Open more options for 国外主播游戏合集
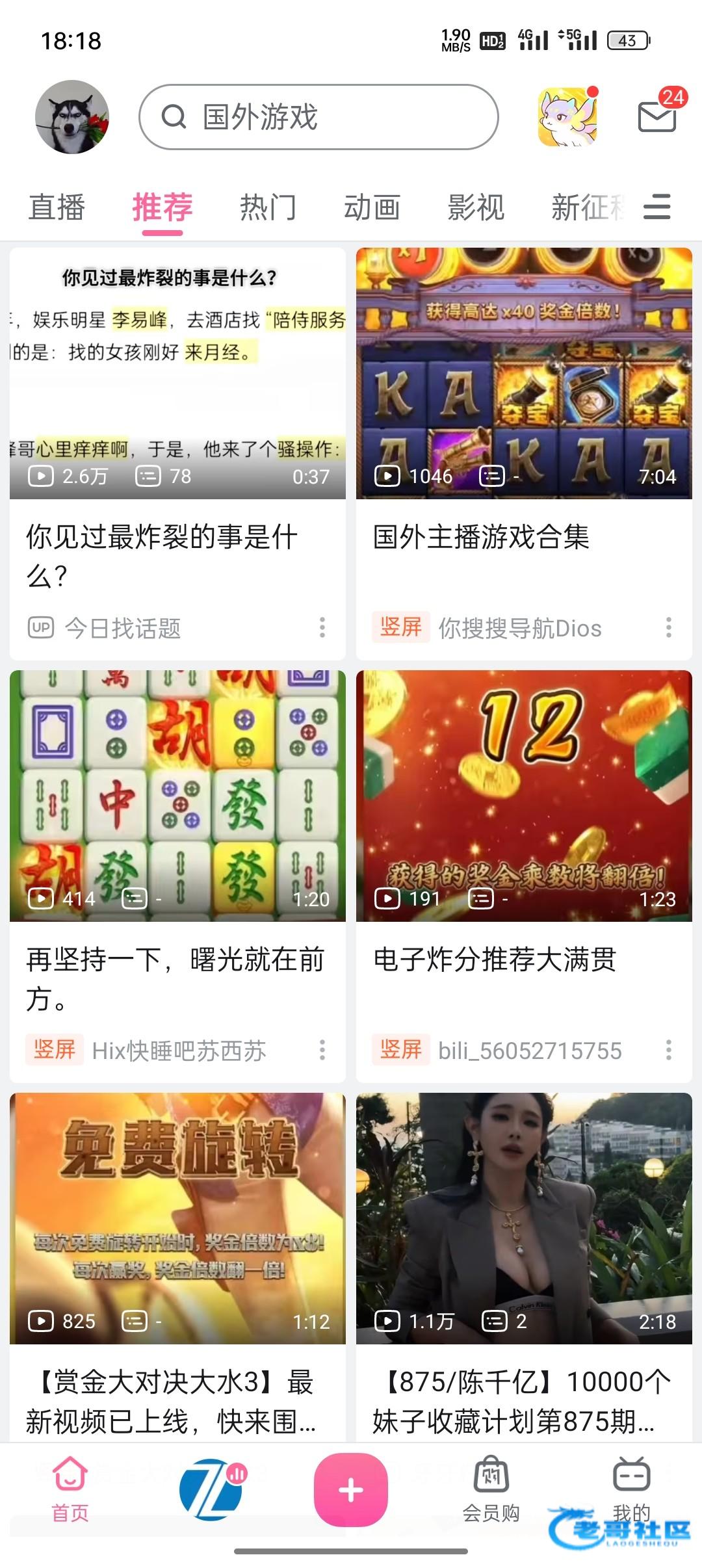Screen dimensions: 702x1568 click(668, 627)
